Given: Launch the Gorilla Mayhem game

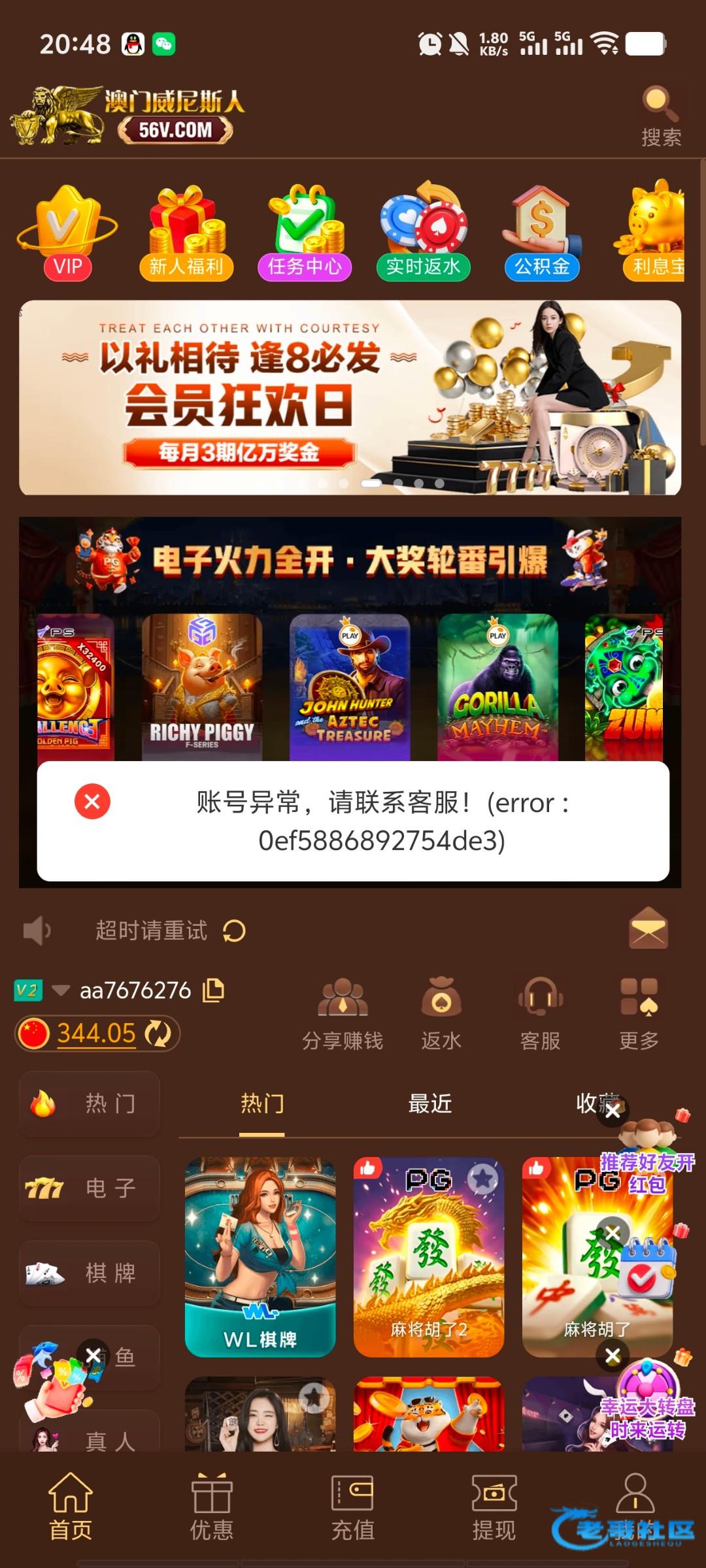Looking at the screenshot, I should [x=497, y=686].
